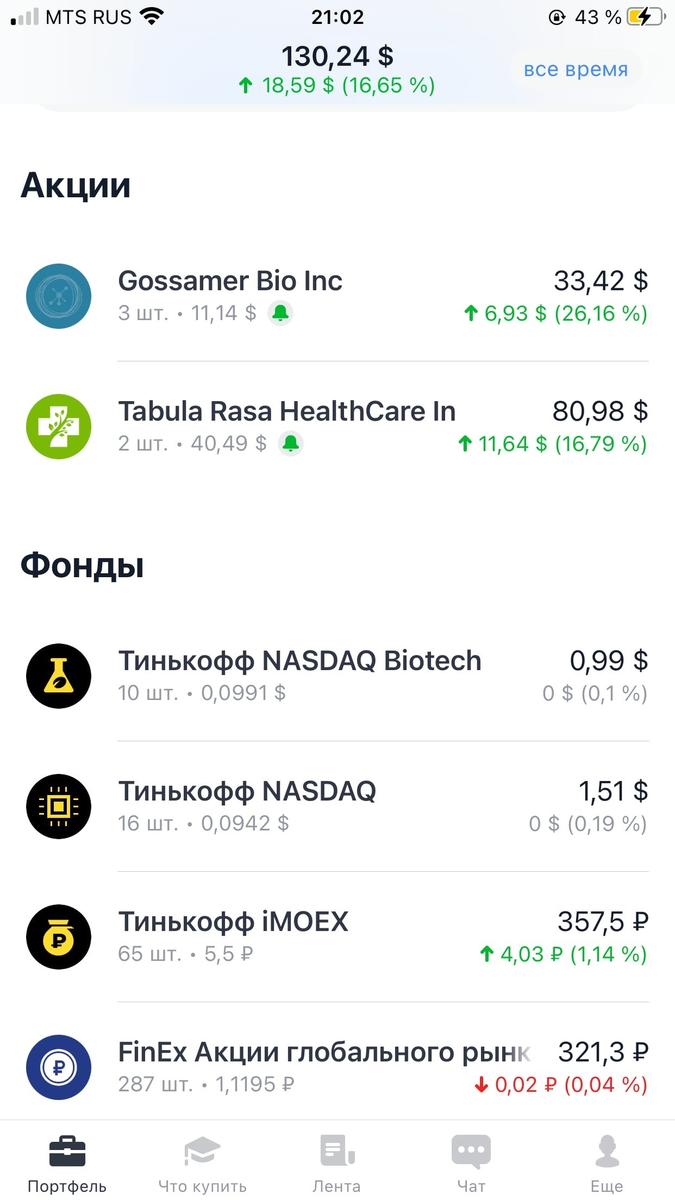
Task: Switch to the «Что купить» tab
Action: pos(202,1163)
